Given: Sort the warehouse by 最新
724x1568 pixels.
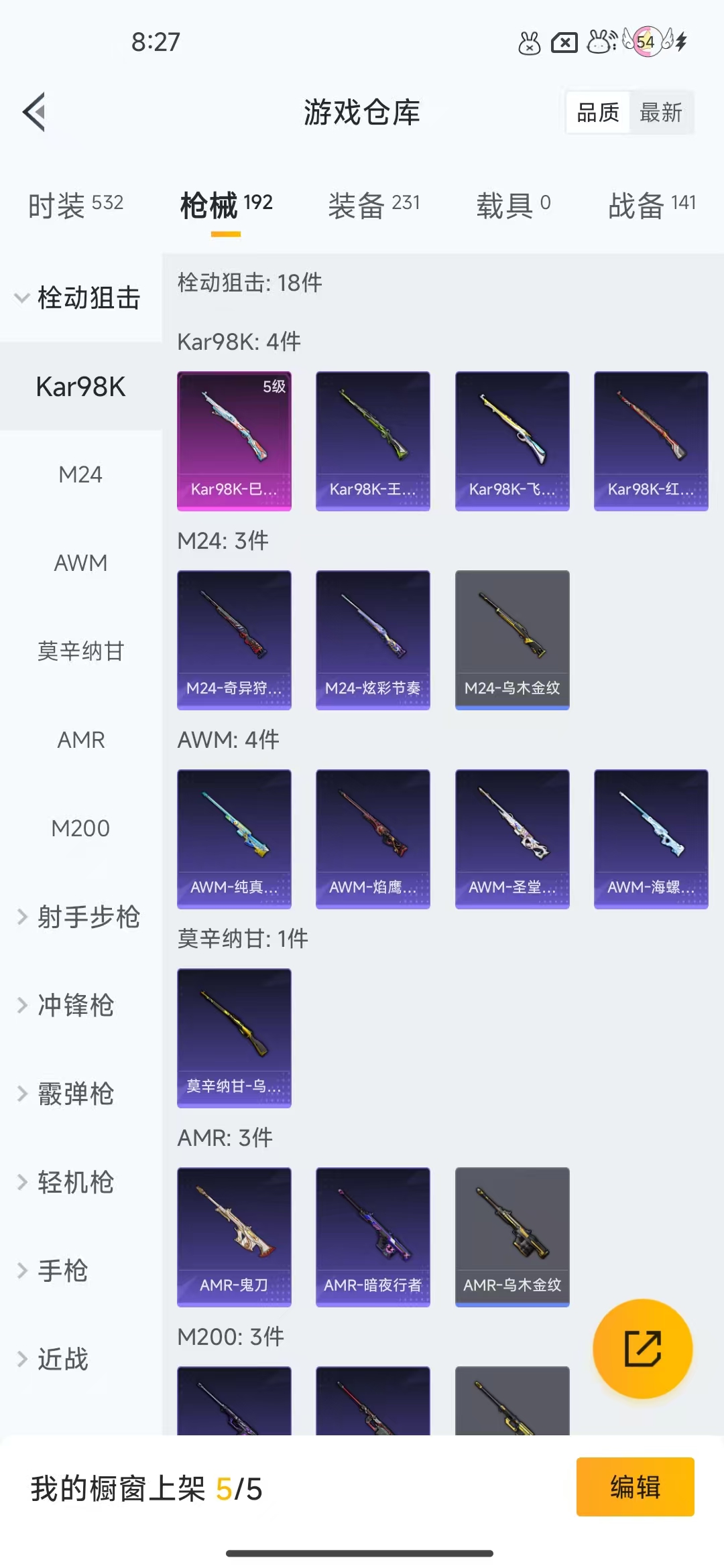Looking at the screenshot, I should tap(660, 112).
